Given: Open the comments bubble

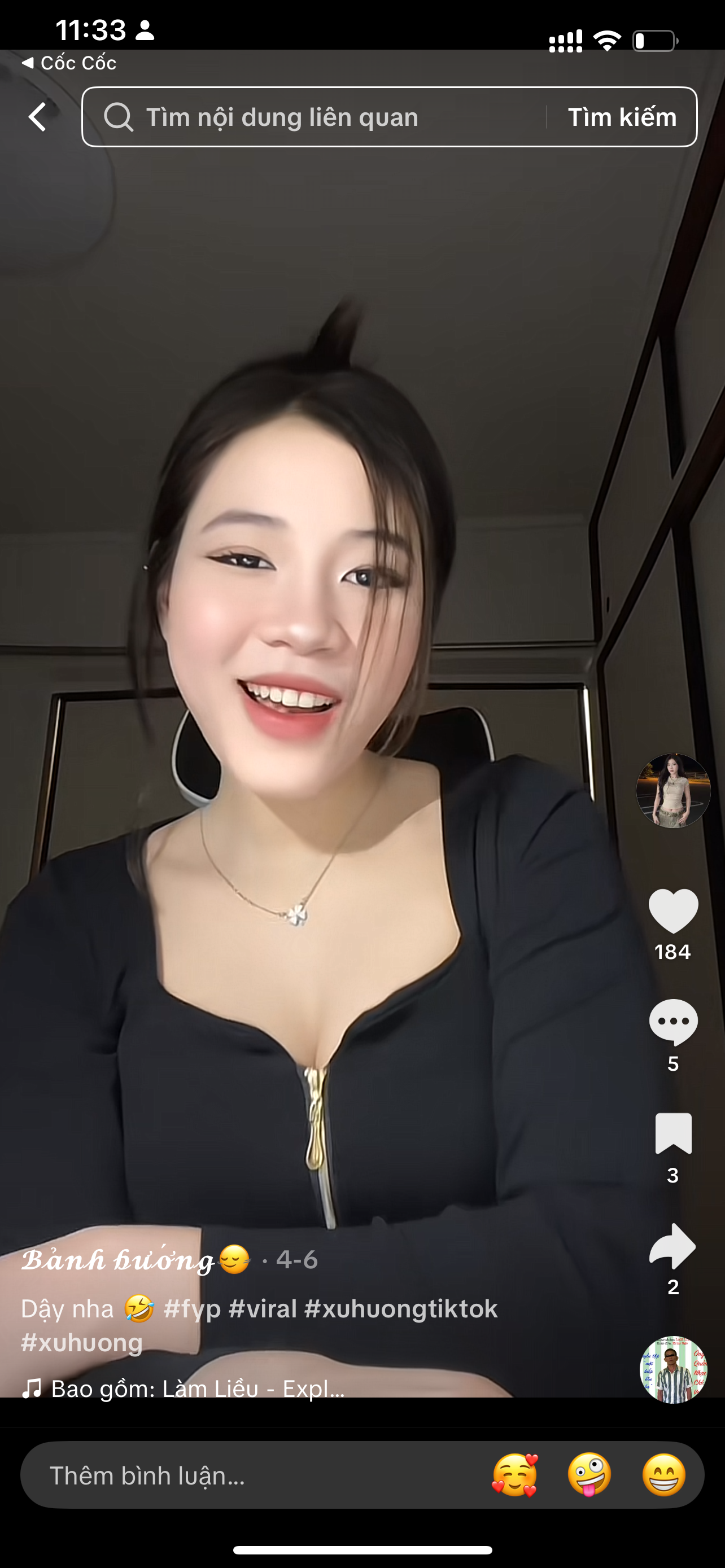Looking at the screenshot, I should (672, 1022).
